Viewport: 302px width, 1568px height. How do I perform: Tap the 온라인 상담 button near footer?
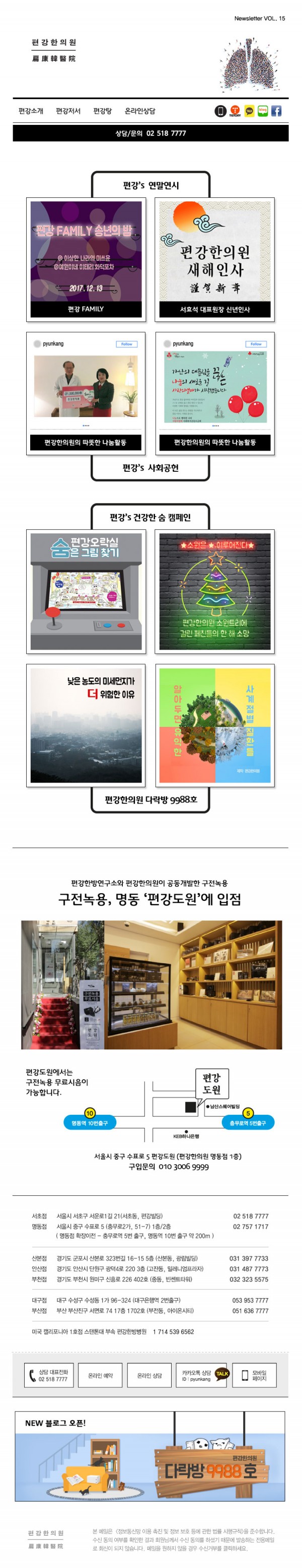click(150, 1376)
